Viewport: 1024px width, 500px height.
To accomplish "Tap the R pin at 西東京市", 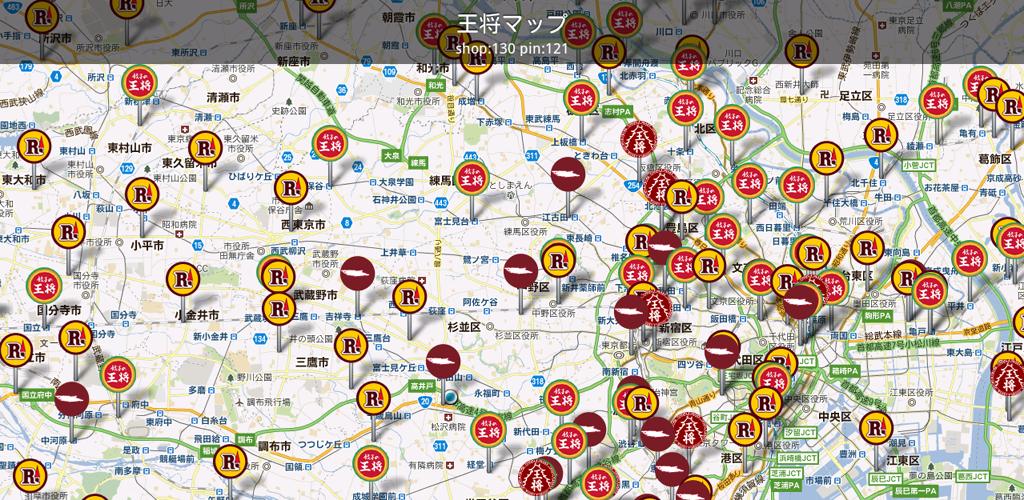I will coord(290,187).
